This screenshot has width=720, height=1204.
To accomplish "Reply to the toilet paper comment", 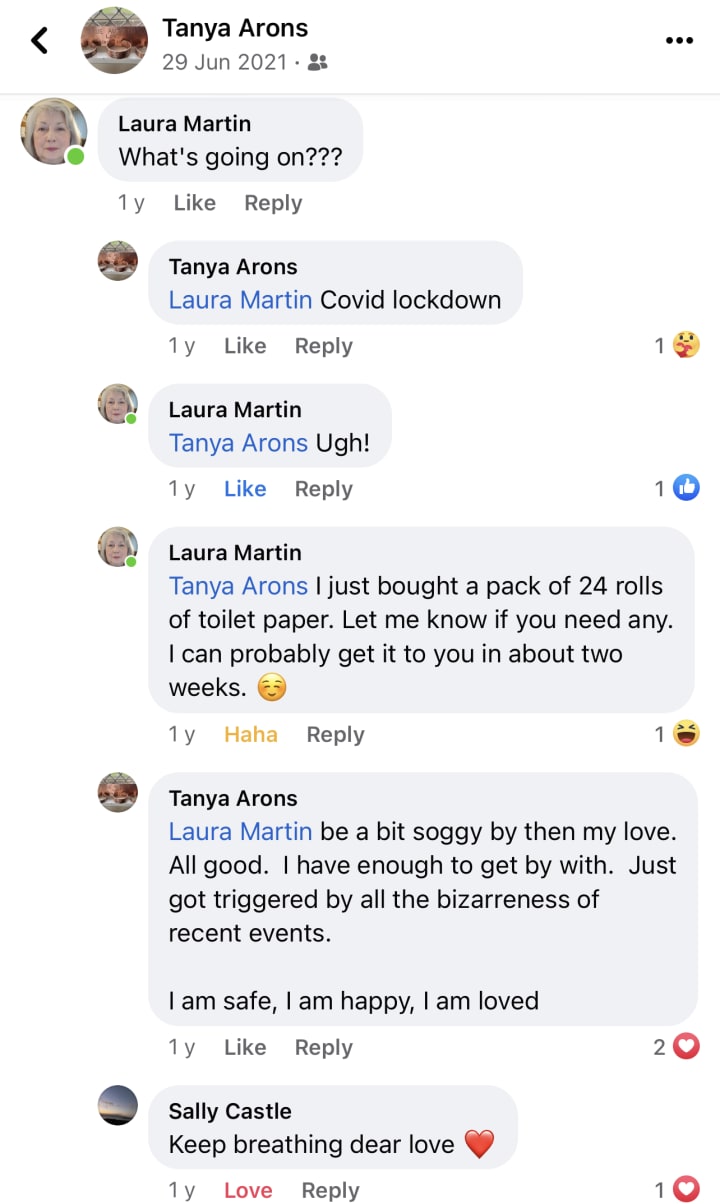I will [x=335, y=734].
